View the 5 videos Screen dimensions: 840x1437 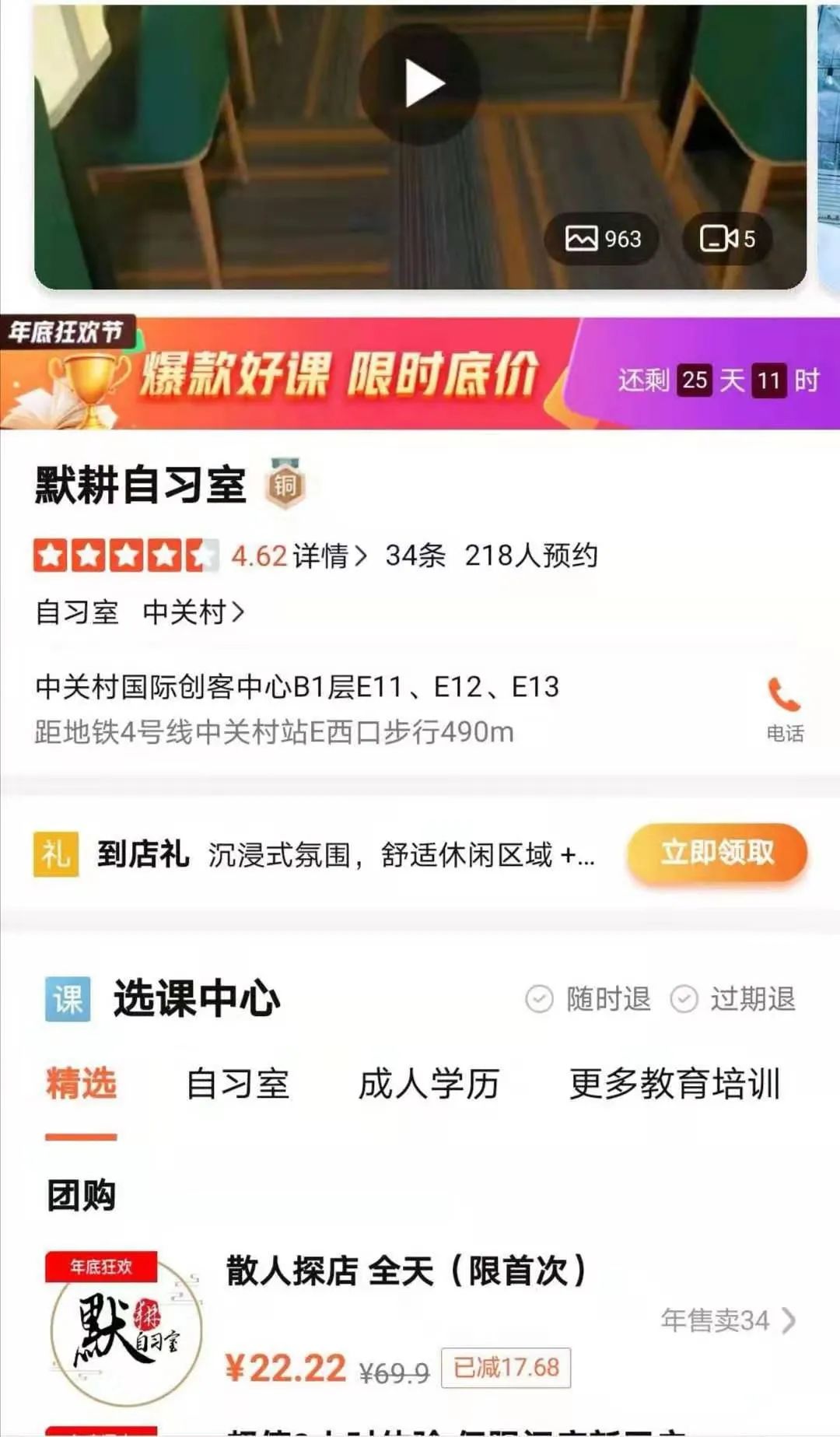point(727,238)
